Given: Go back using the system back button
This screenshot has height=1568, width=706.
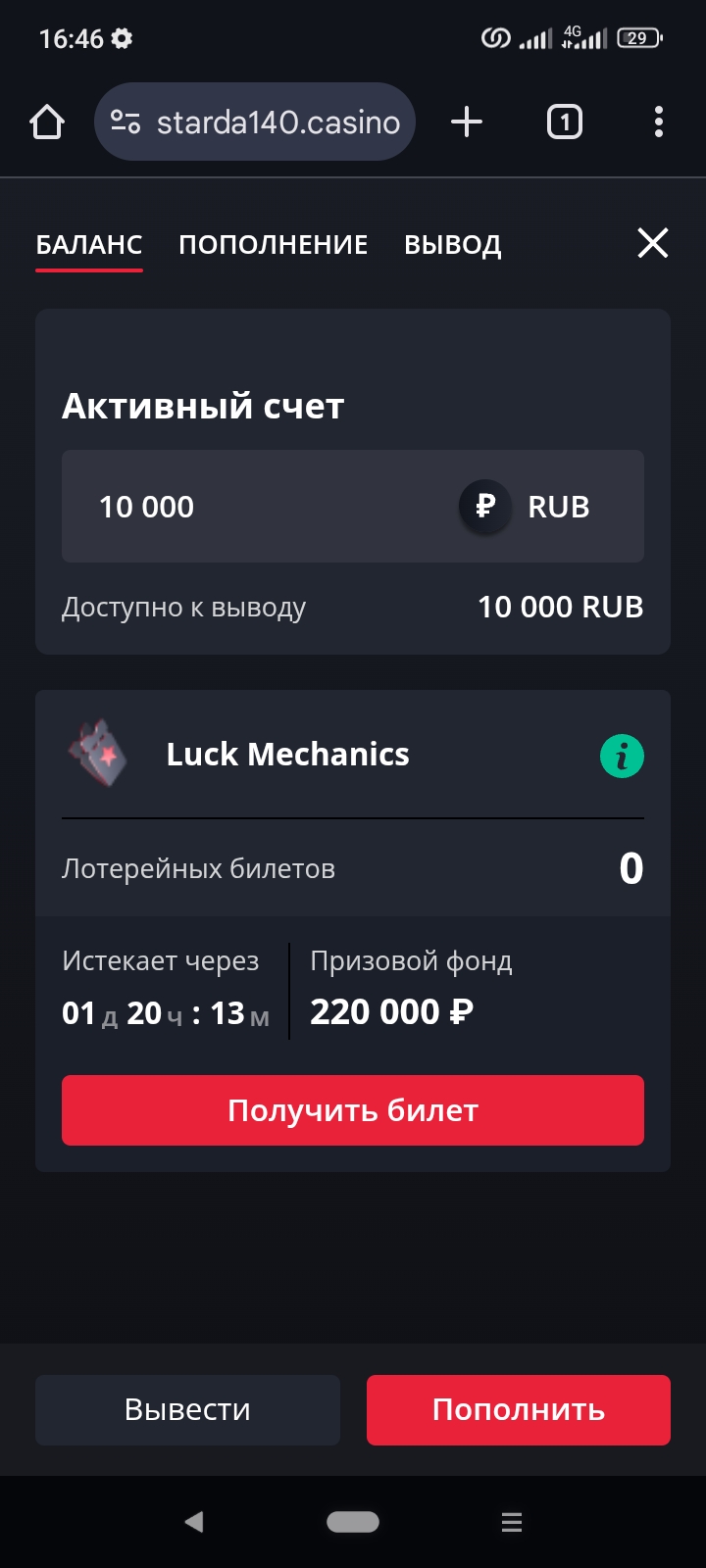Looking at the screenshot, I should [x=194, y=1522].
